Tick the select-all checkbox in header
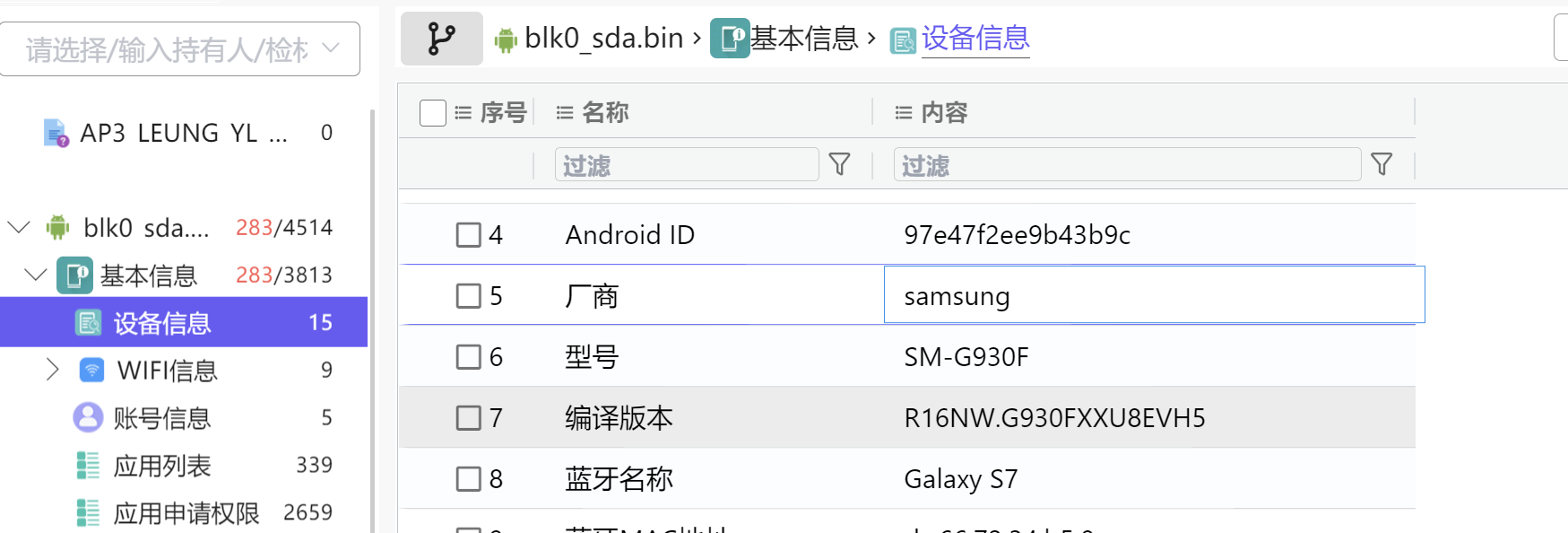The height and width of the screenshot is (533, 1568). pyautogui.click(x=433, y=113)
